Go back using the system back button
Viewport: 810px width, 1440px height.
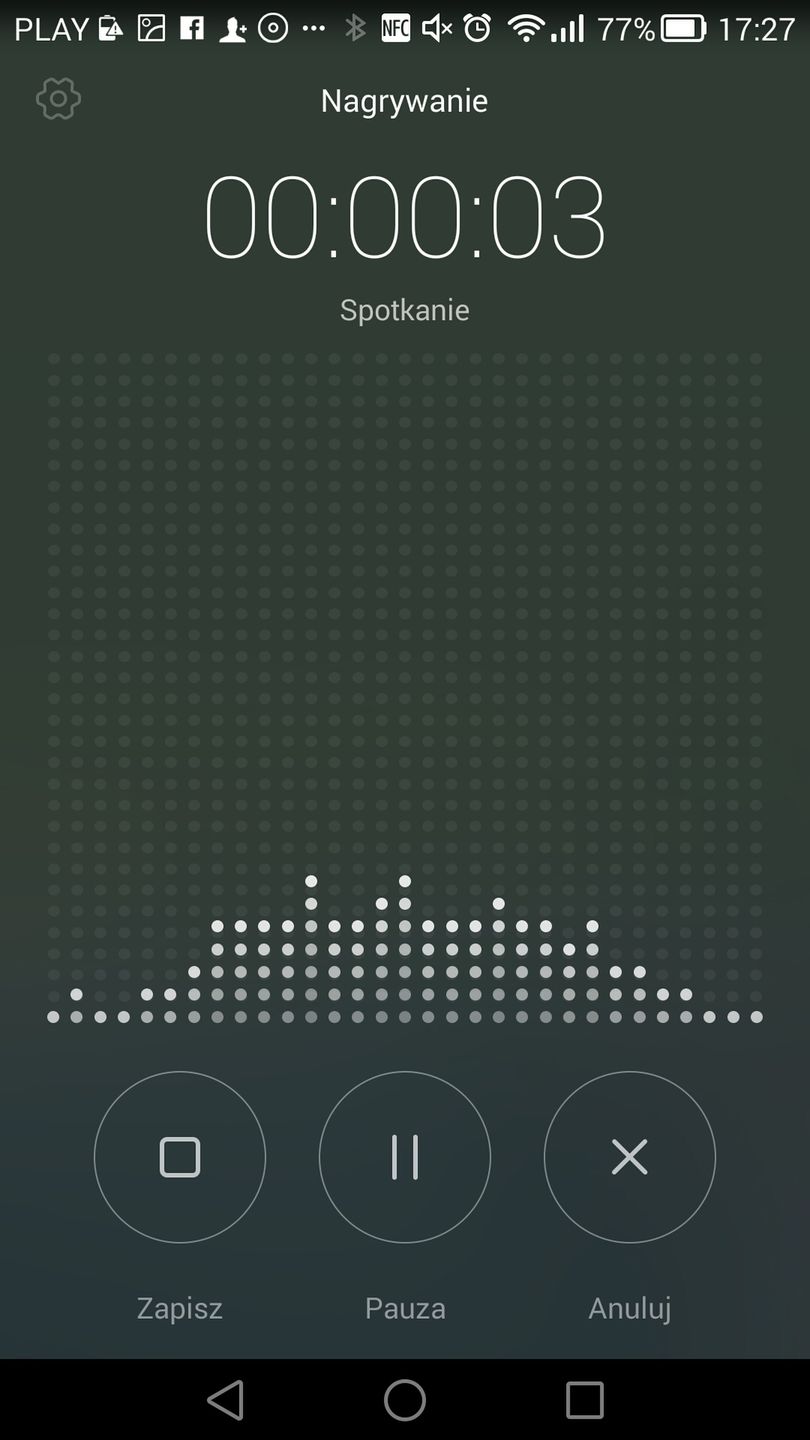tap(226, 1400)
